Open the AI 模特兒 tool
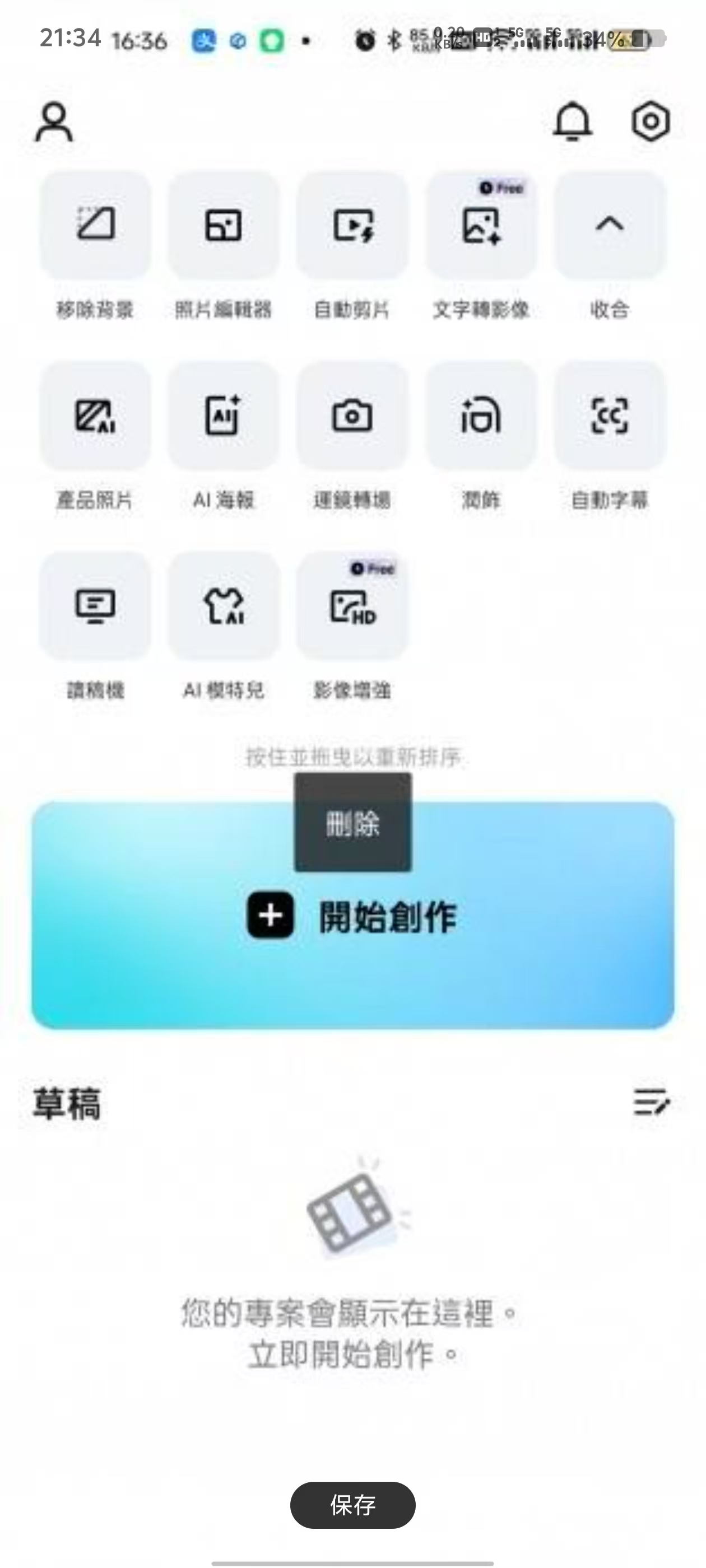 click(224, 606)
